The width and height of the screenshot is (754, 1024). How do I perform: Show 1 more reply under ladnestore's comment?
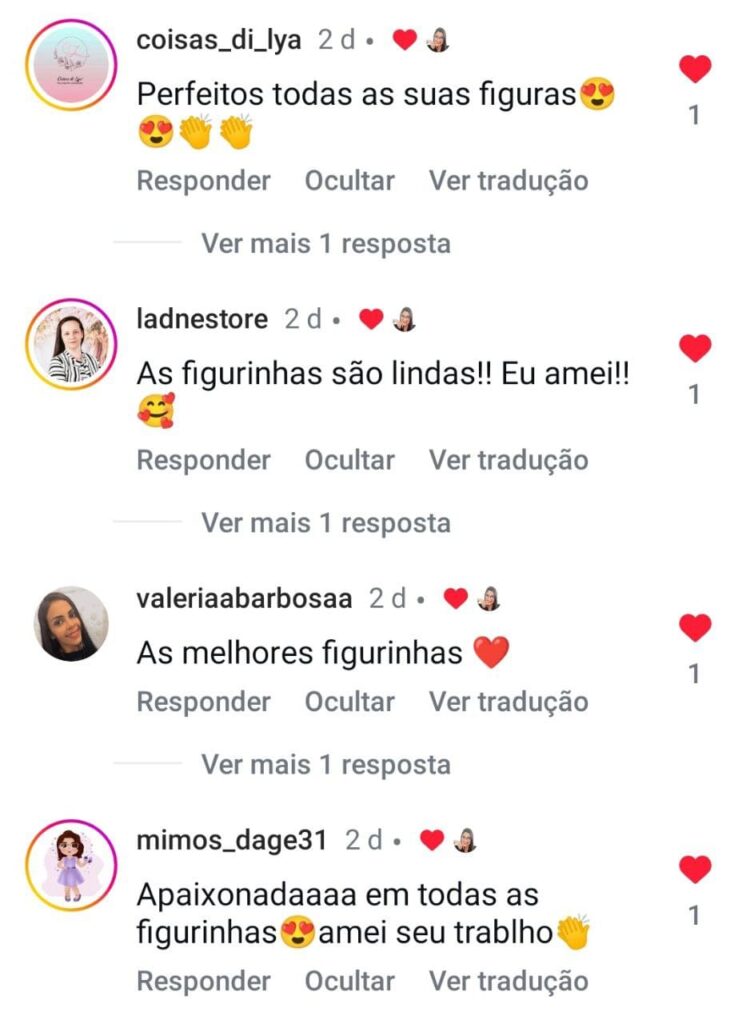325,522
